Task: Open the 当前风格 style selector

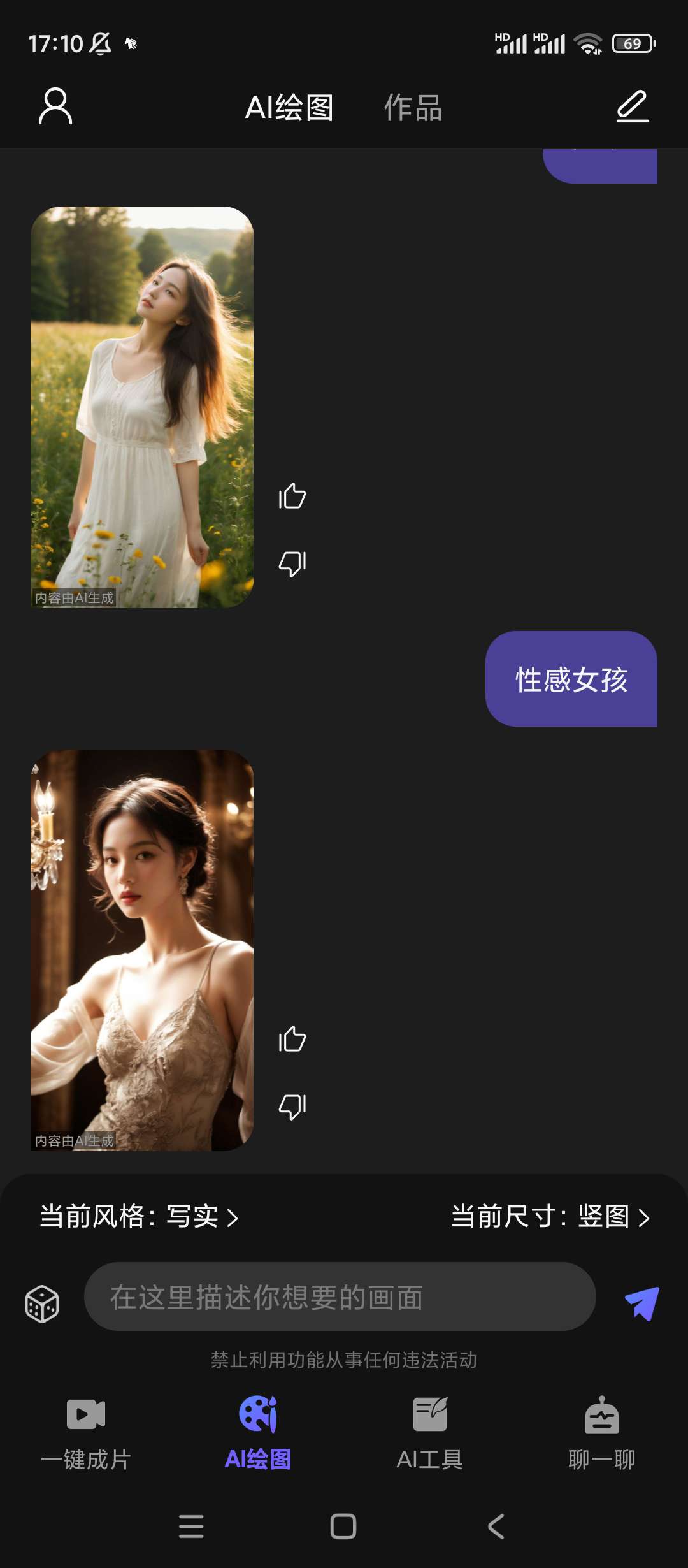Action: 137,1216
